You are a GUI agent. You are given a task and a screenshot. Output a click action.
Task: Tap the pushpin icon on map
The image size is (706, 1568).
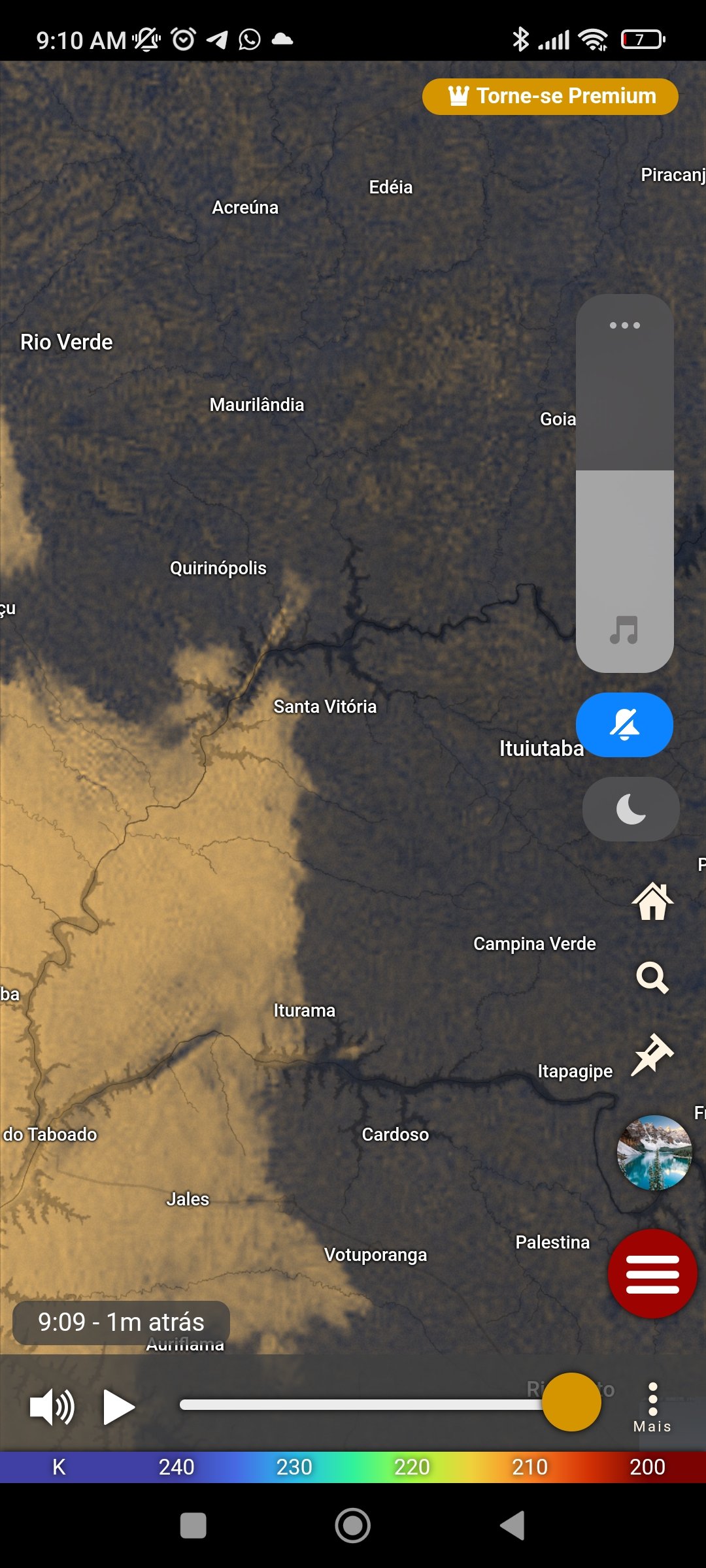click(652, 1053)
